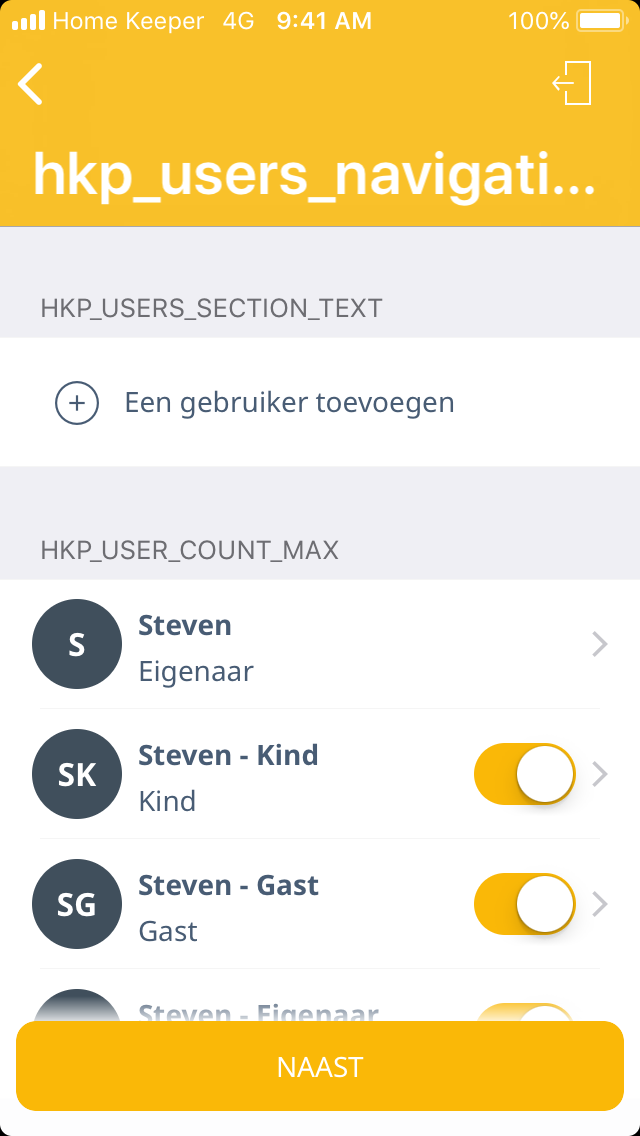Open Steven the Eigenaar's user details

pyautogui.click(x=320, y=645)
